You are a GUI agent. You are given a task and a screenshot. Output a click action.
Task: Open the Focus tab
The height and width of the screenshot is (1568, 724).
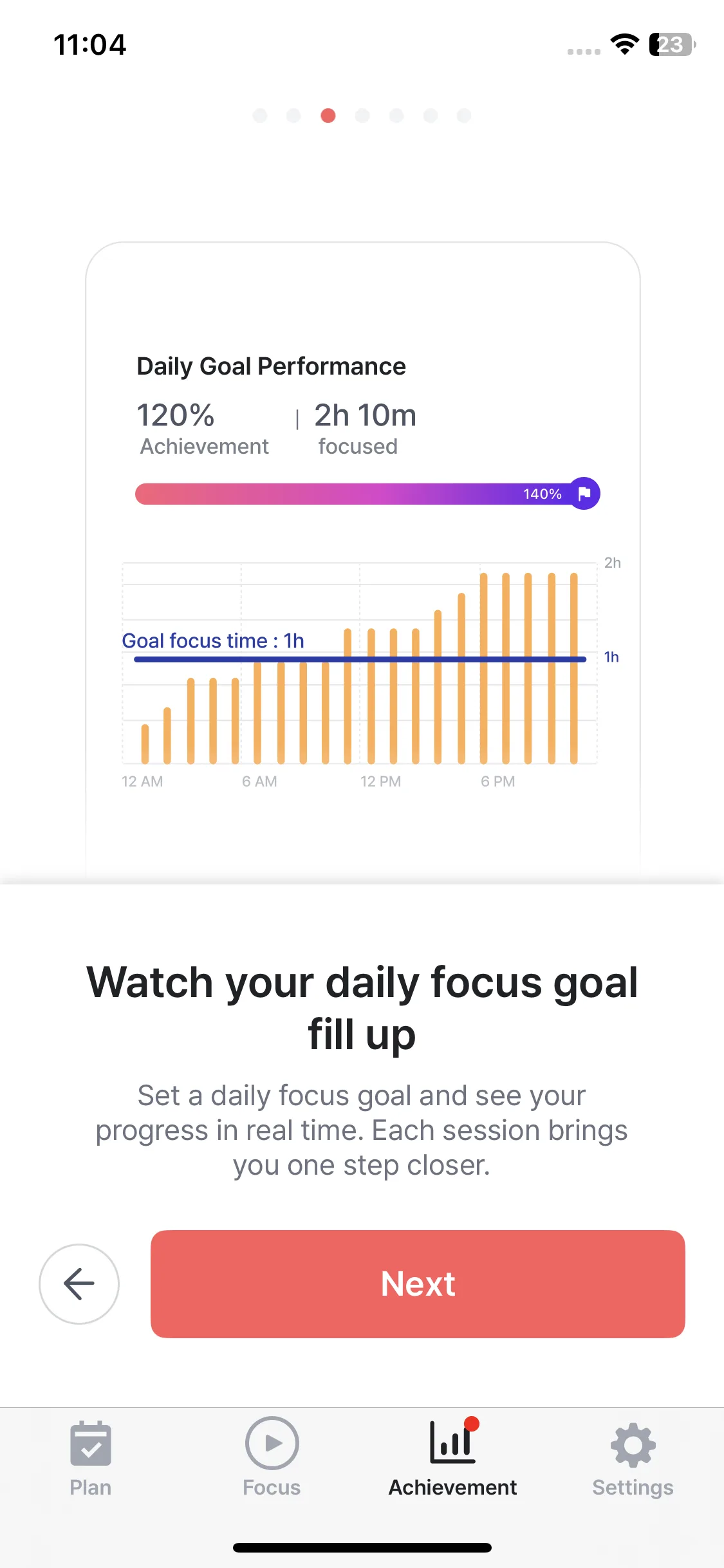(x=272, y=1459)
